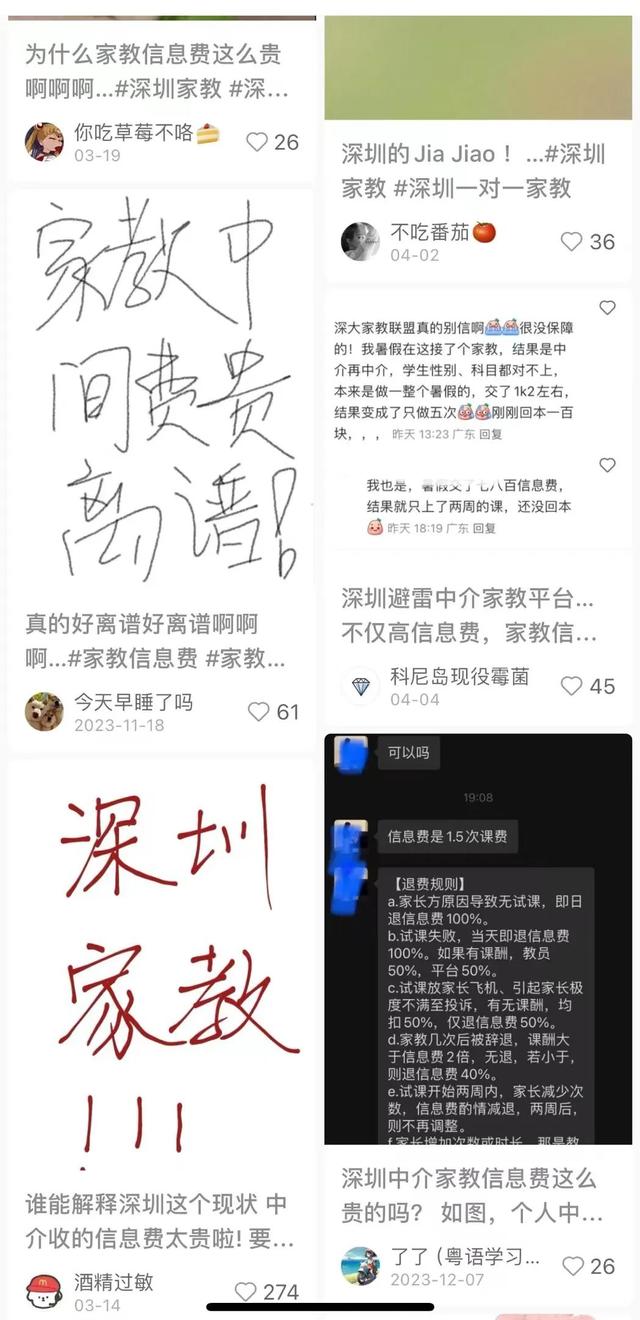Image resolution: width=640 pixels, height=1320 pixels.
Task: Visit 酒精过敏's profile avatar
Action: point(44,1291)
